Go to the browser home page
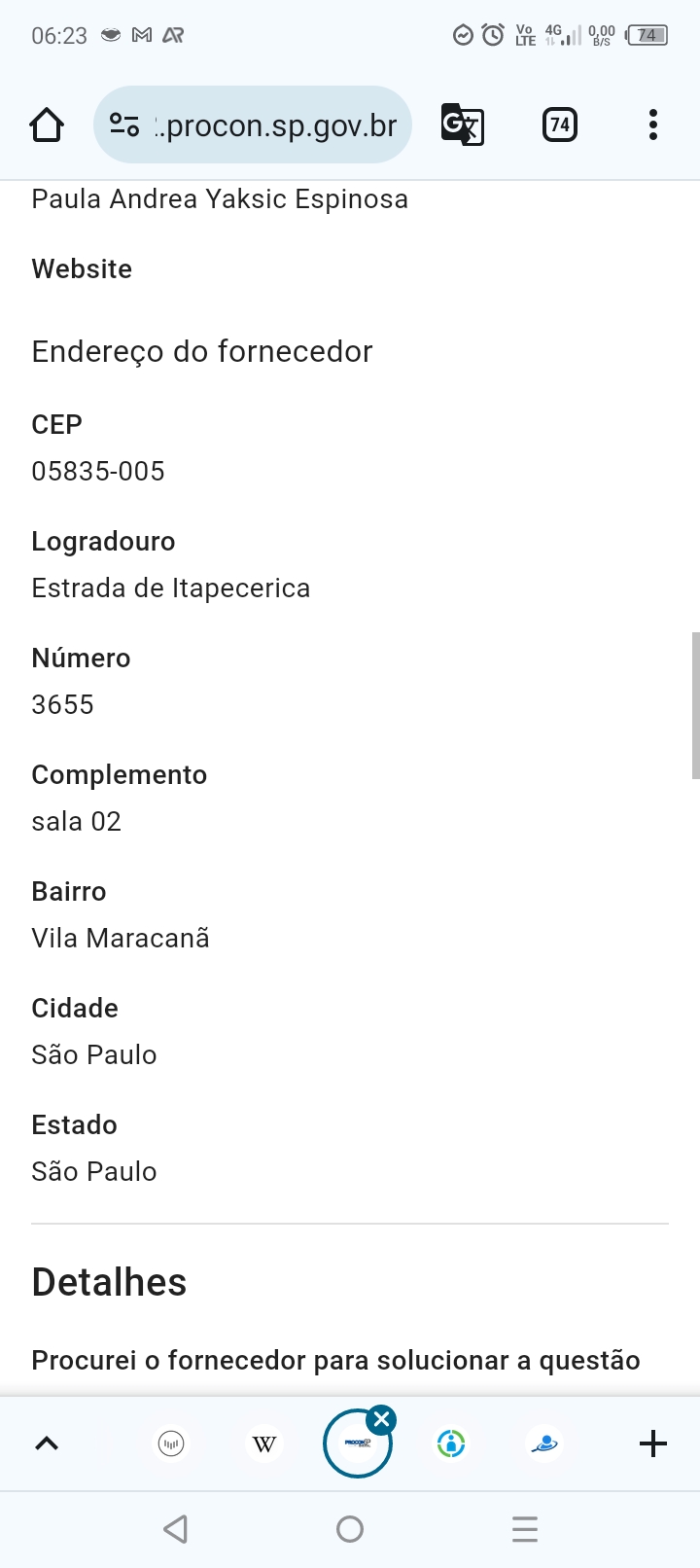Viewport: 700px width, 1568px height. [x=47, y=125]
